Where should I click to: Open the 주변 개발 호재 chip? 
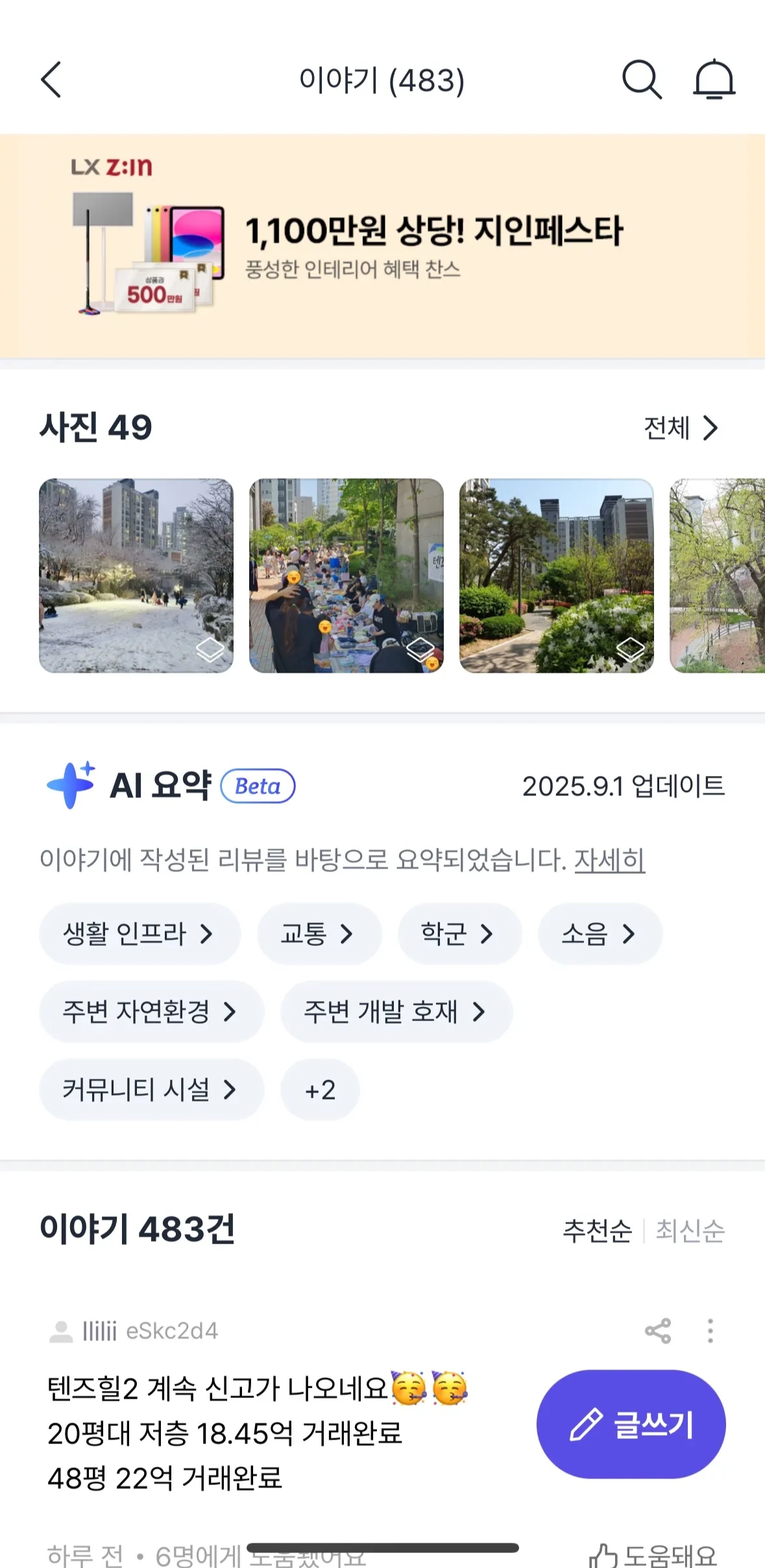pos(396,1012)
